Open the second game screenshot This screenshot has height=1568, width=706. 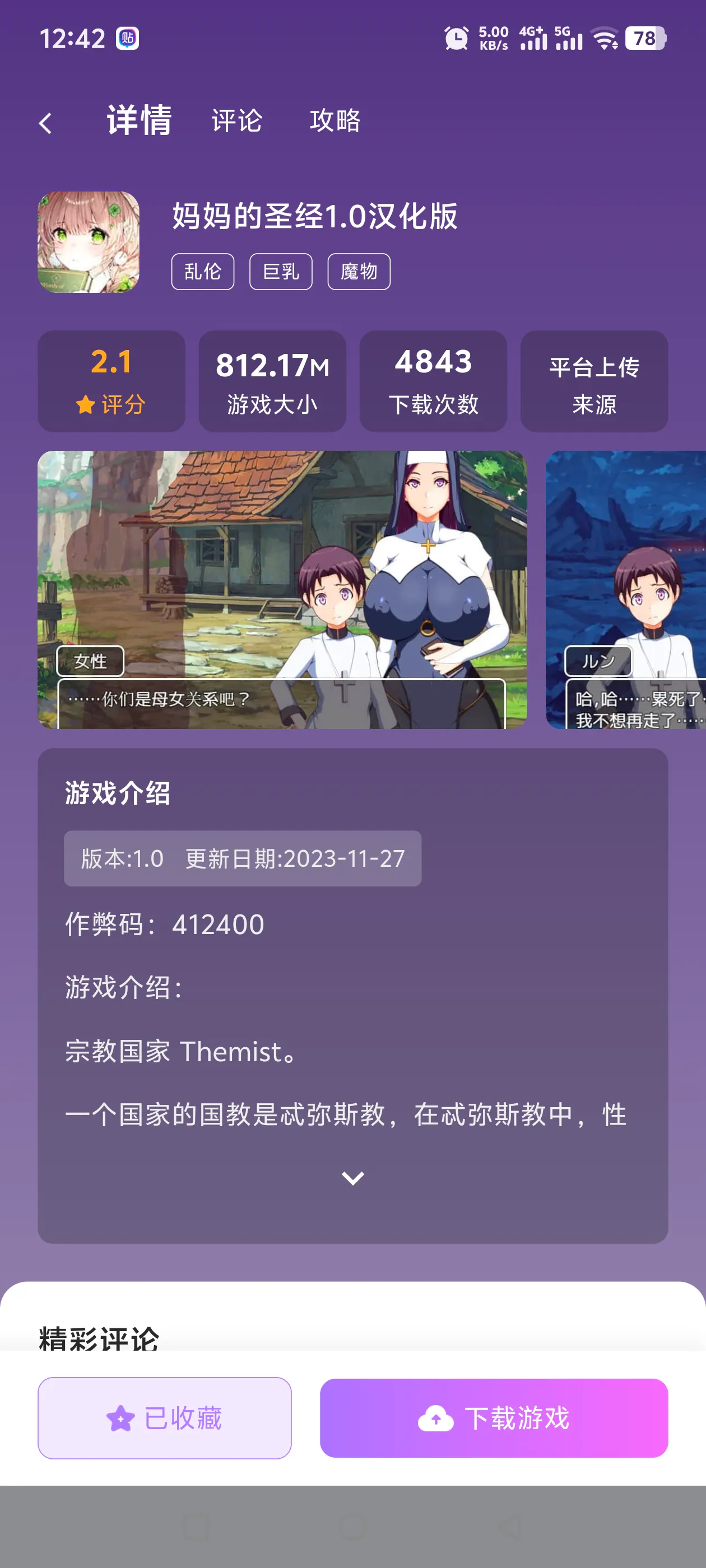coord(626,589)
